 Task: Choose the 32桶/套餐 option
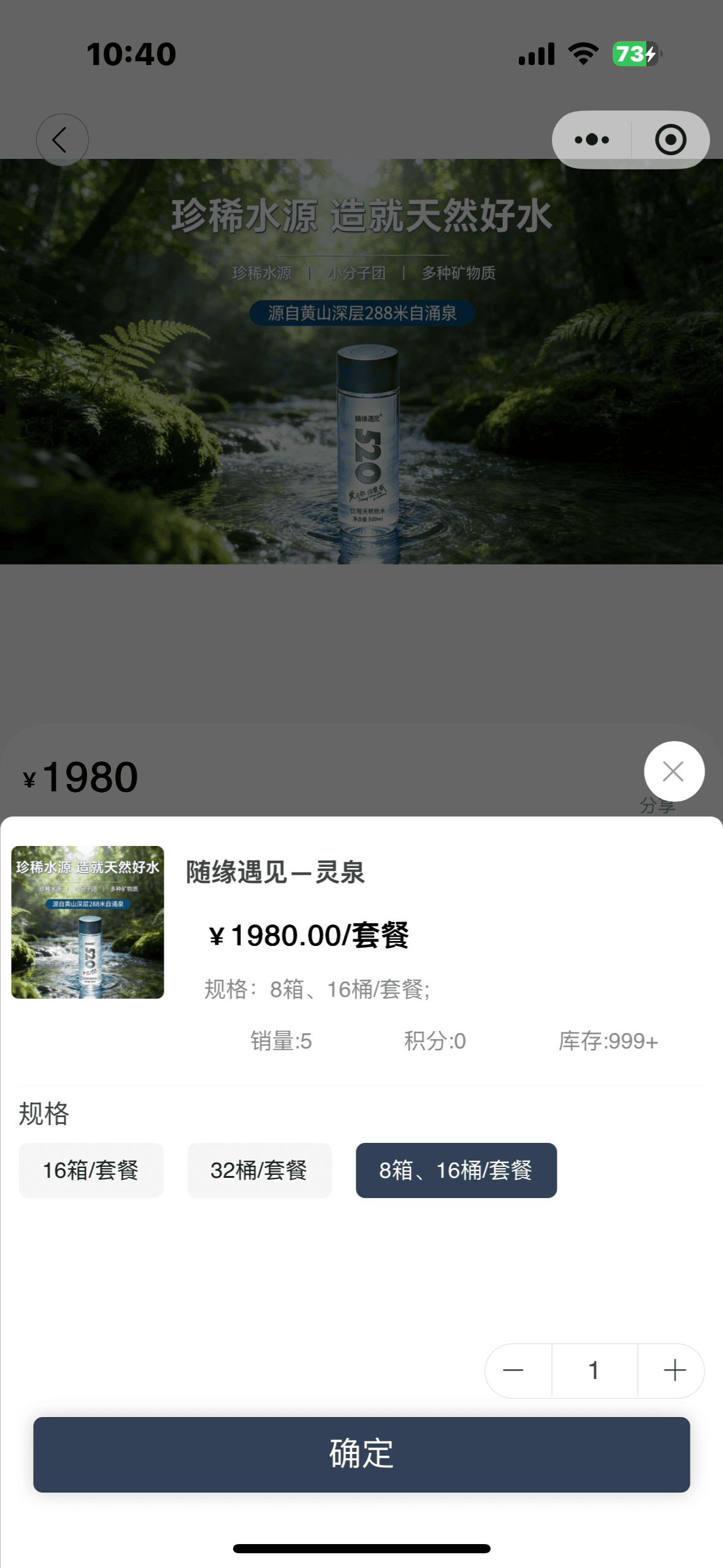point(259,1170)
